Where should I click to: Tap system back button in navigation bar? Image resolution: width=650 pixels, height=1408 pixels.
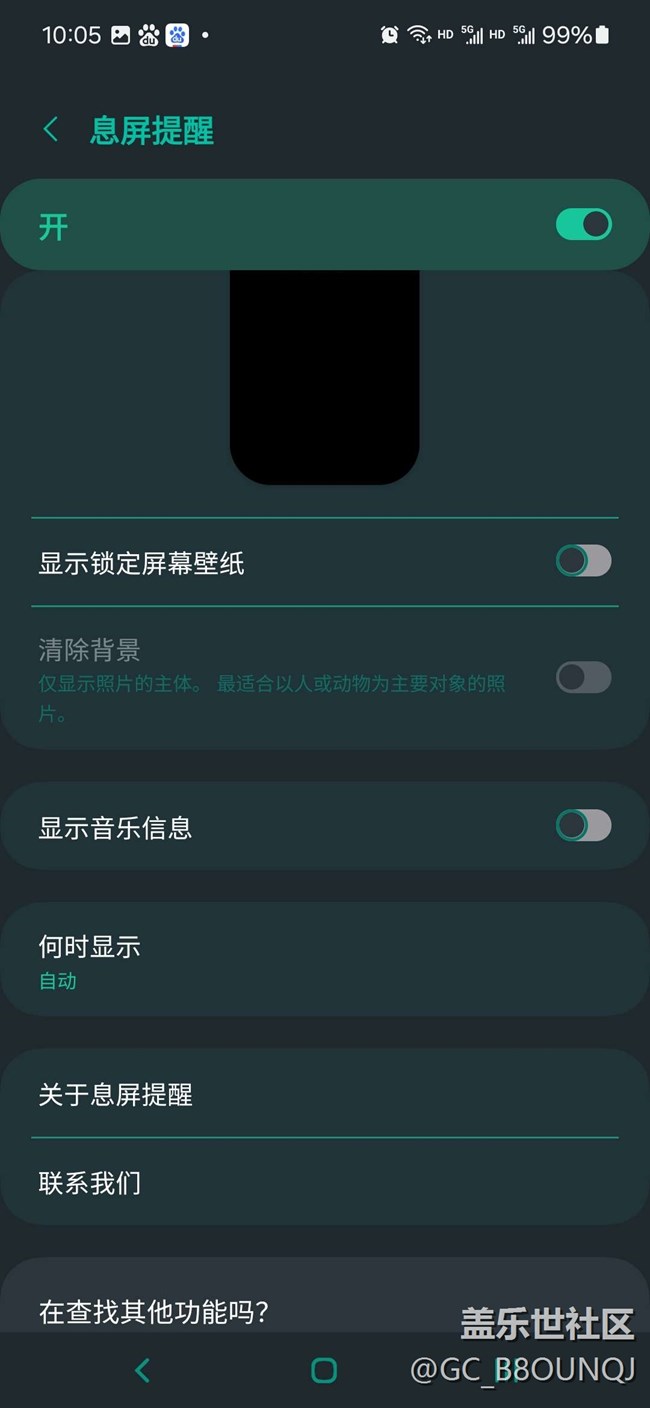click(x=142, y=1370)
